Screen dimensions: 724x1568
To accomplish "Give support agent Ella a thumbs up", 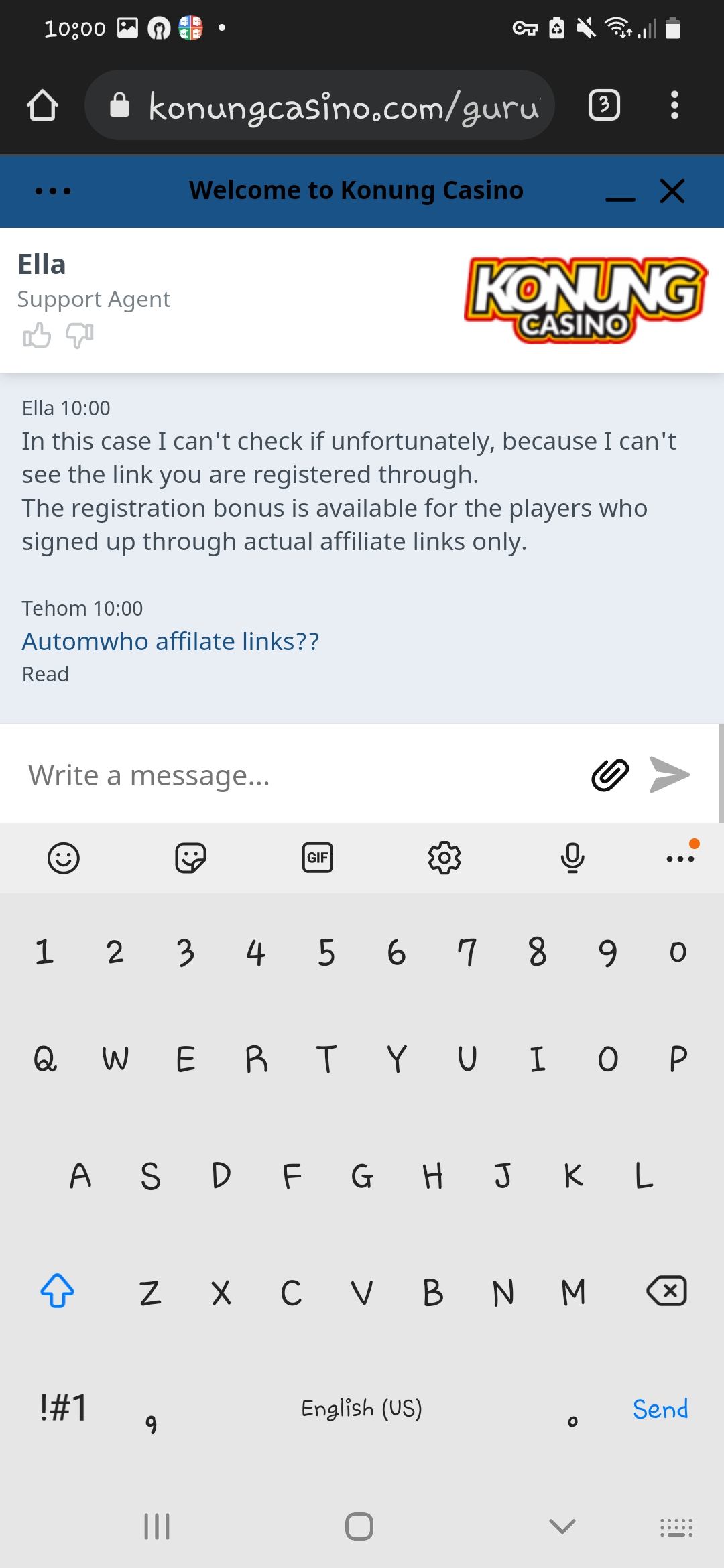I will (x=37, y=335).
